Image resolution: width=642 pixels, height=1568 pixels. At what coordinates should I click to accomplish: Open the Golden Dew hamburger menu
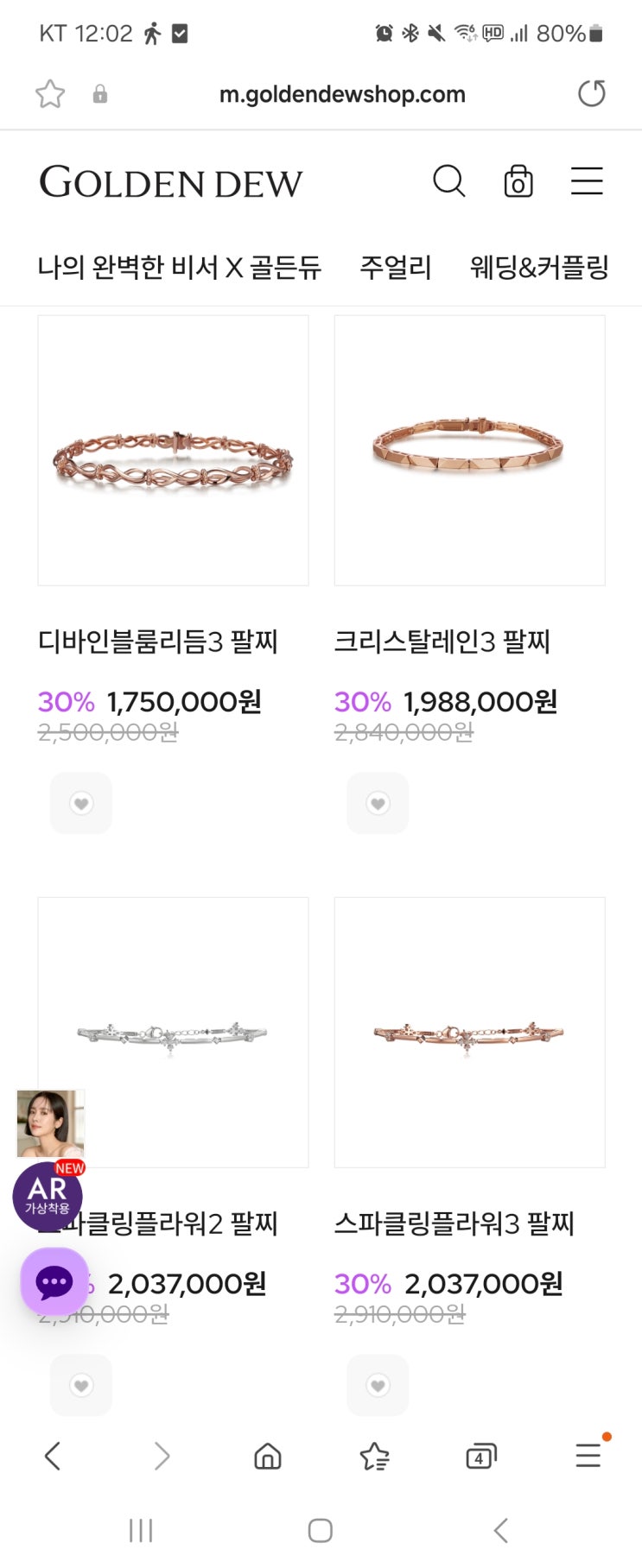(587, 181)
